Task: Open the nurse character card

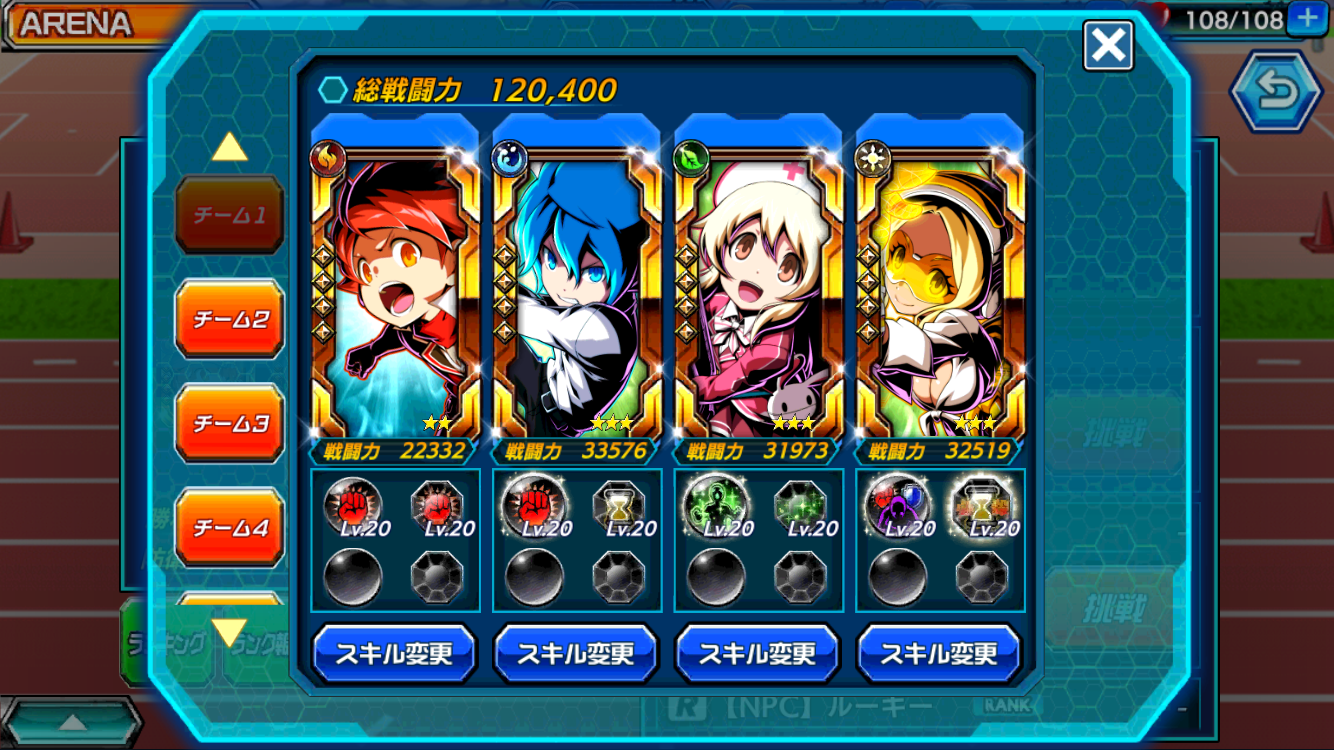Action: [x=758, y=290]
